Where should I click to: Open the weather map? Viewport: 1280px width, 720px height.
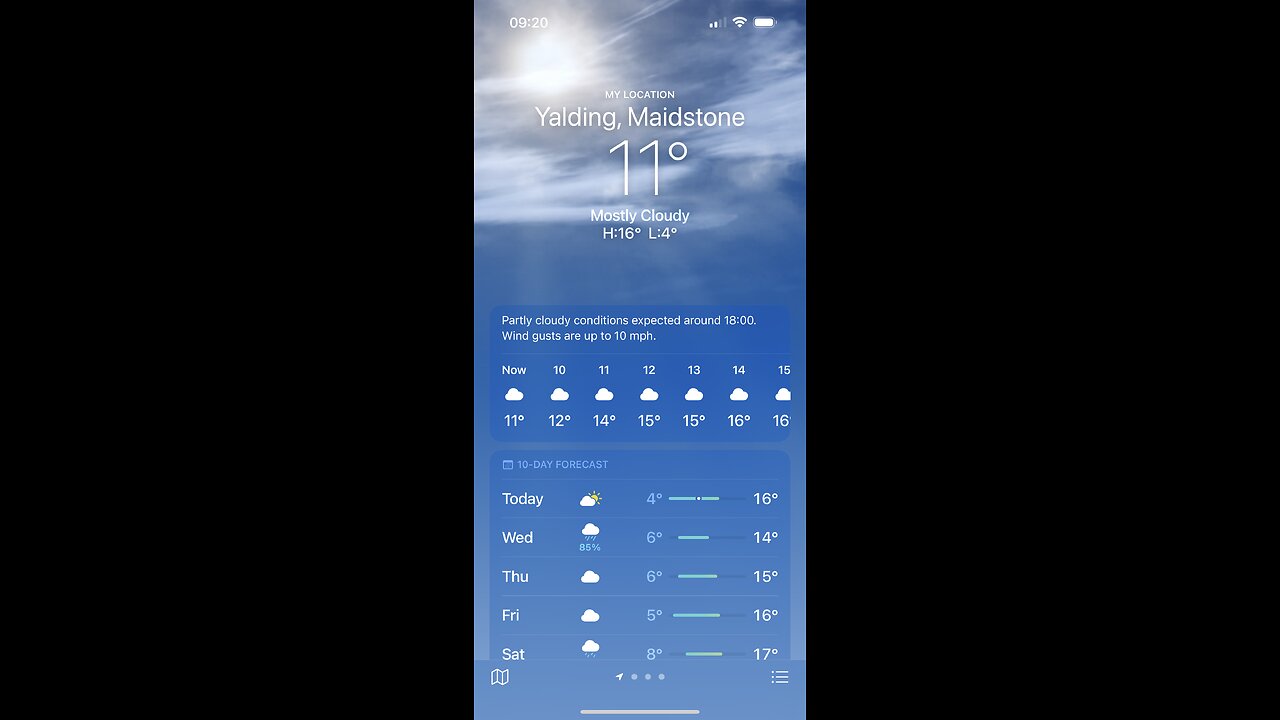[500, 677]
